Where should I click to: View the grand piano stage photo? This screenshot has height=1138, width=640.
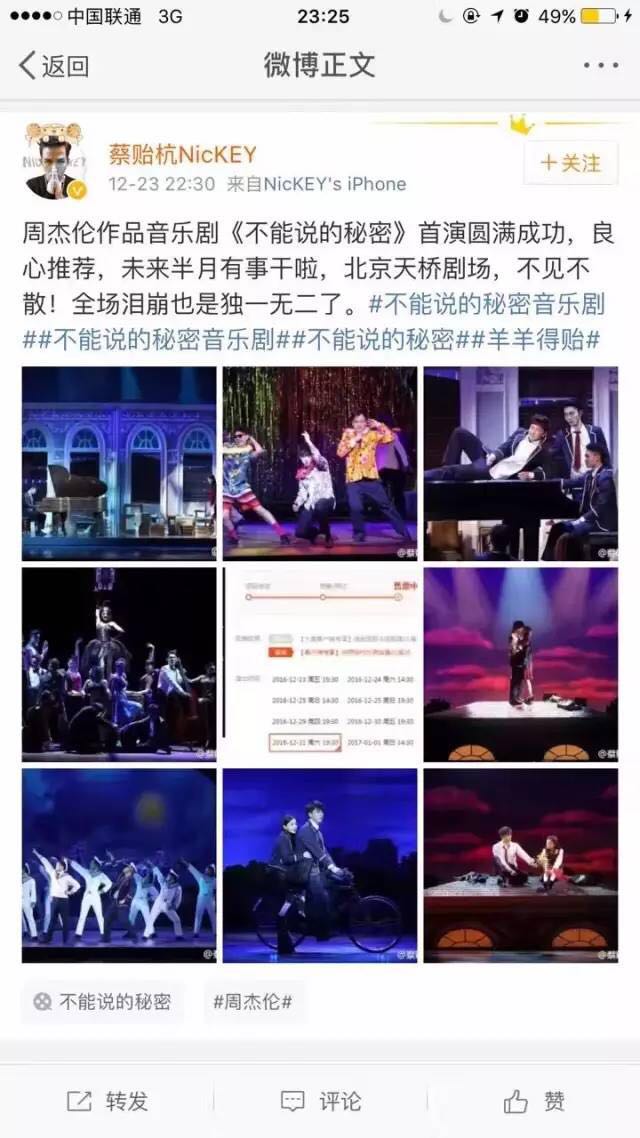pyautogui.click(x=119, y=463)
